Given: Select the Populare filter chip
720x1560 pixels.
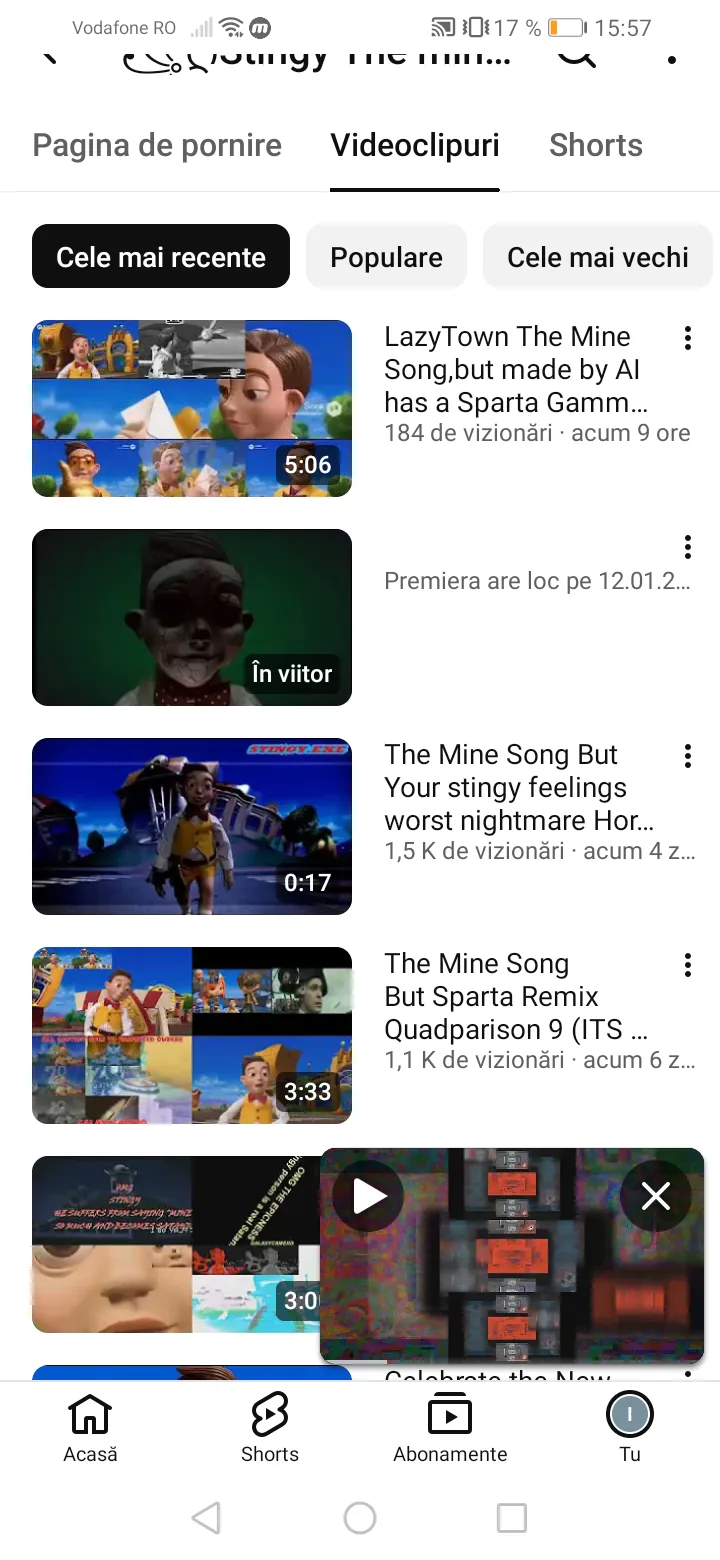Looking at the screenshot, I should click(386, 257).
